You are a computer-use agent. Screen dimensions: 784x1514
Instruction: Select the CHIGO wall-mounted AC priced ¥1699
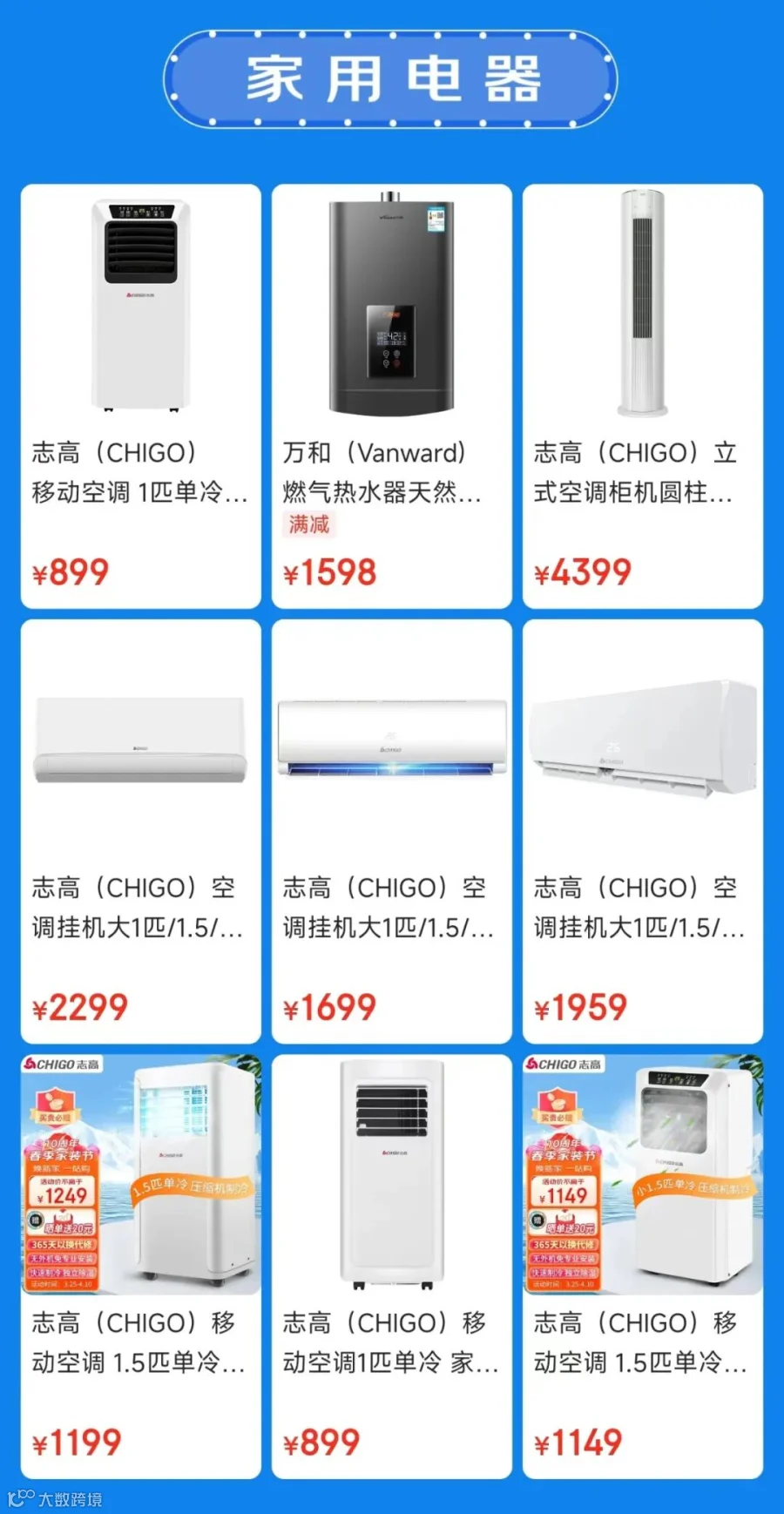pos(391,831)
